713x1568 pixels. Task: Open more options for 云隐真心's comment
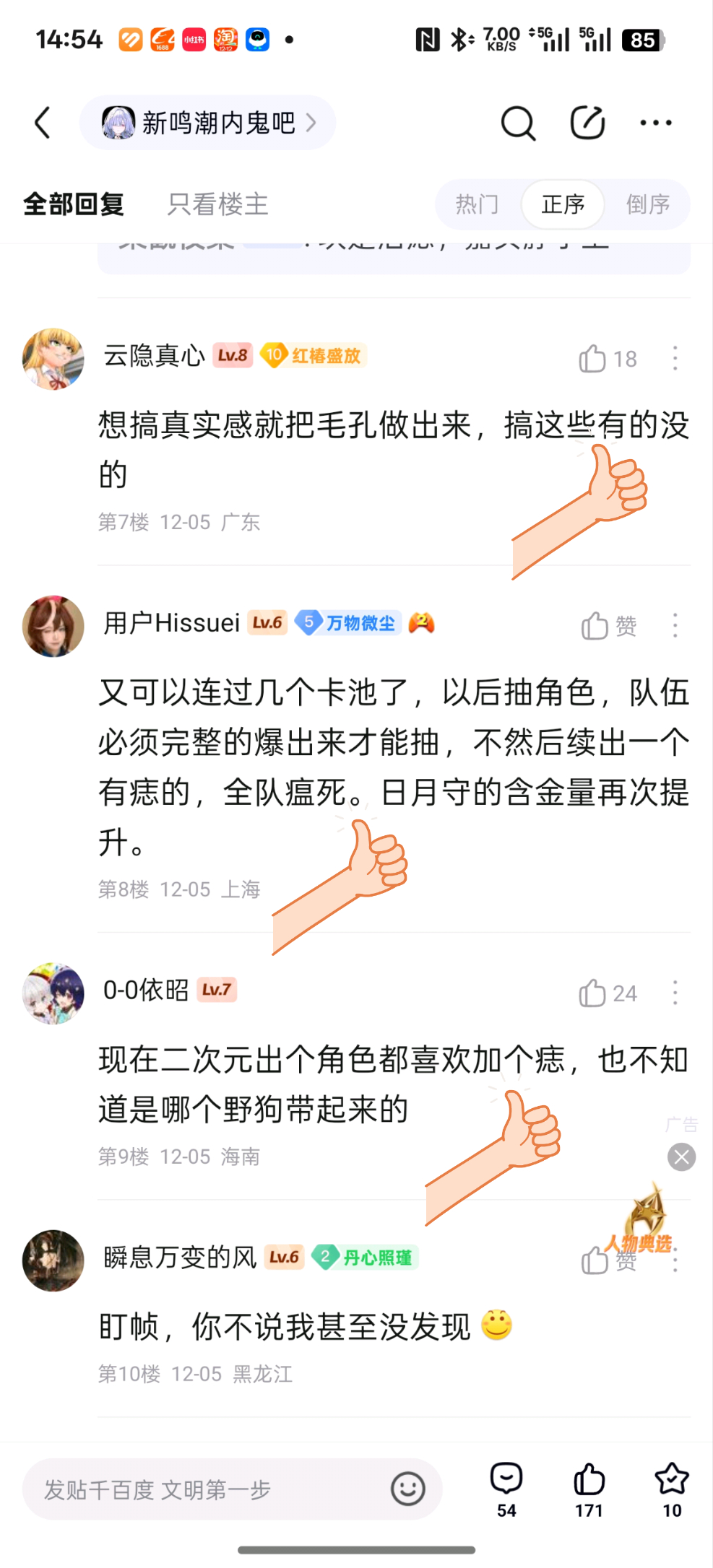(675, 359)
